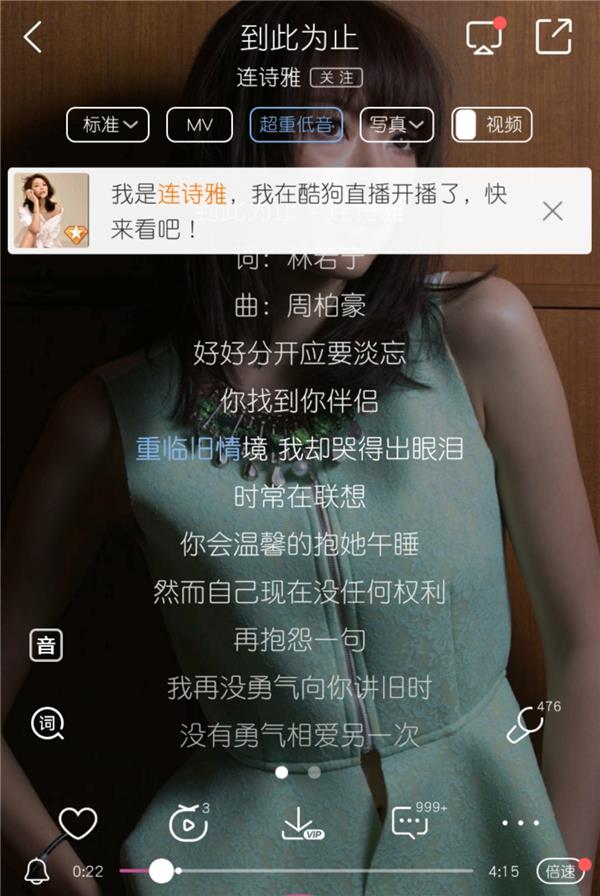
Task: Download the song with the VIP icon
Action: click(299, 823)
